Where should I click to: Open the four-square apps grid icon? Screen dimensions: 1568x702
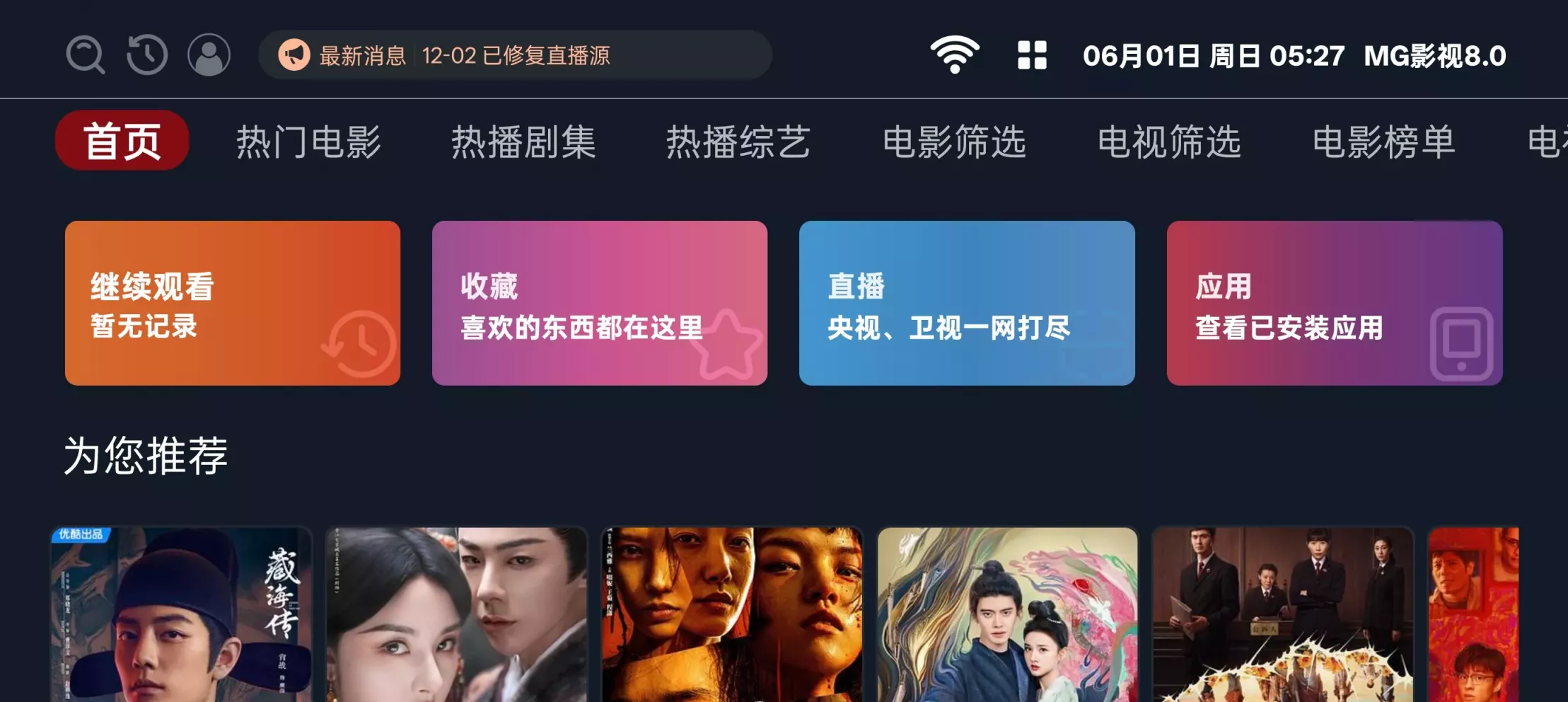click(1032, 55)
